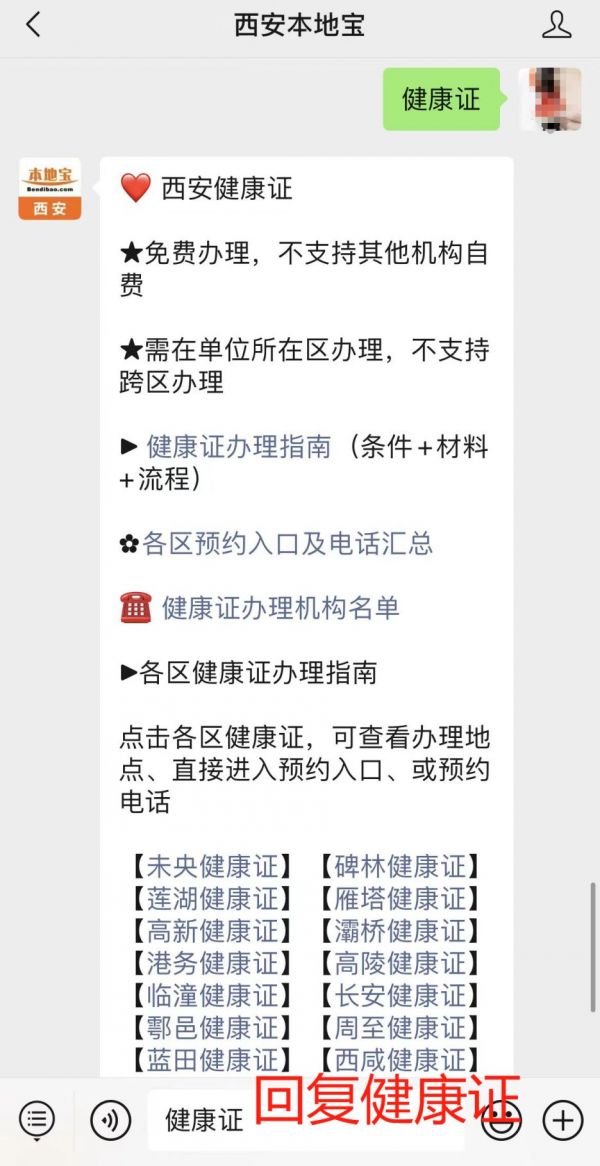Open the 长安健康证 link
600x1166 pixels.
(400, 995)
